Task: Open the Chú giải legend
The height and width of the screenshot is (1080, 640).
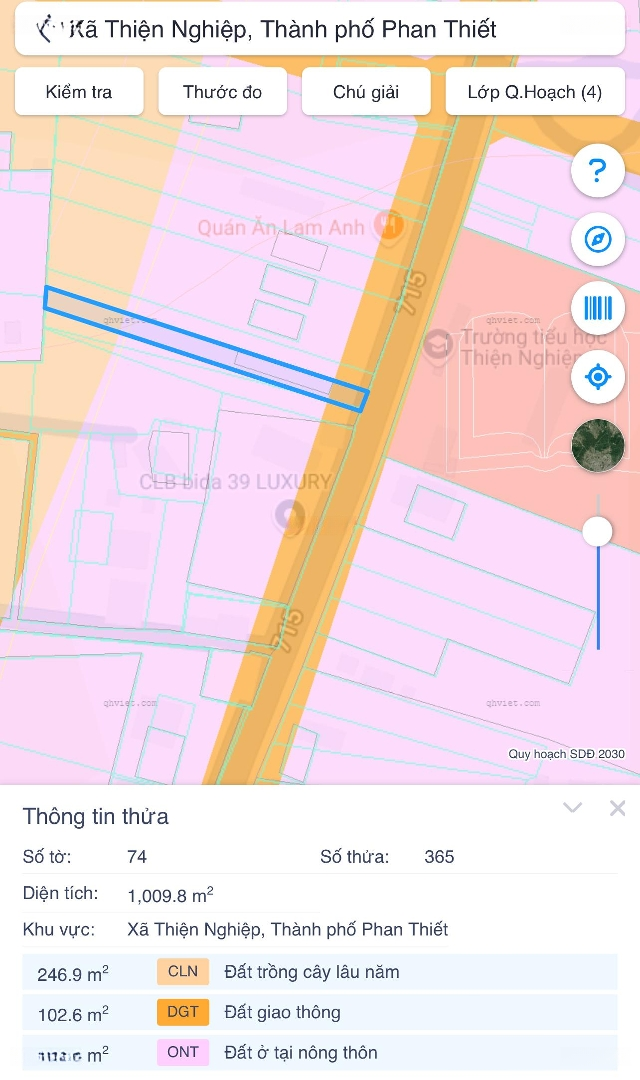Action: coord(366,92)
